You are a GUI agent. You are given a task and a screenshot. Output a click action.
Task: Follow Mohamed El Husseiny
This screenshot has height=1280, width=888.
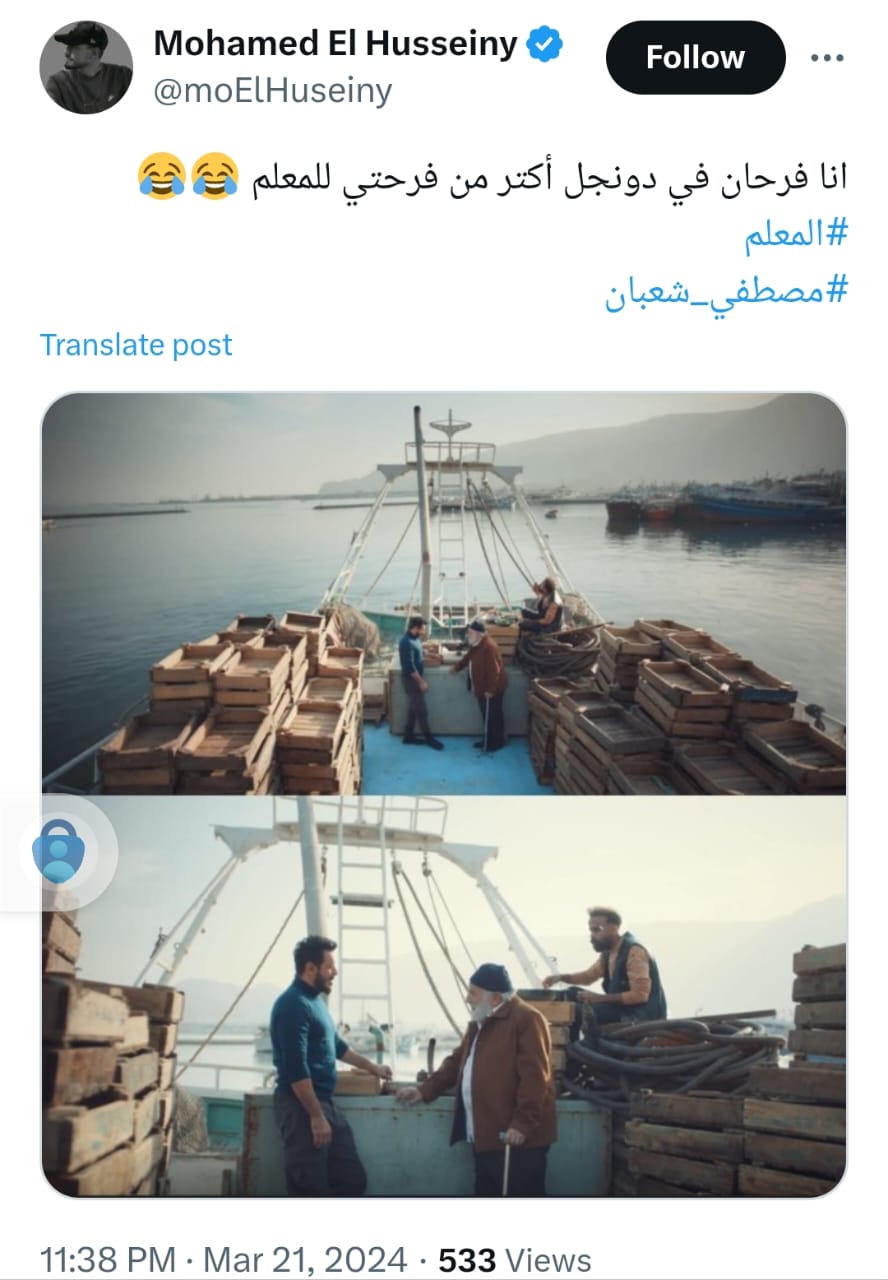(x=695, y=58)
